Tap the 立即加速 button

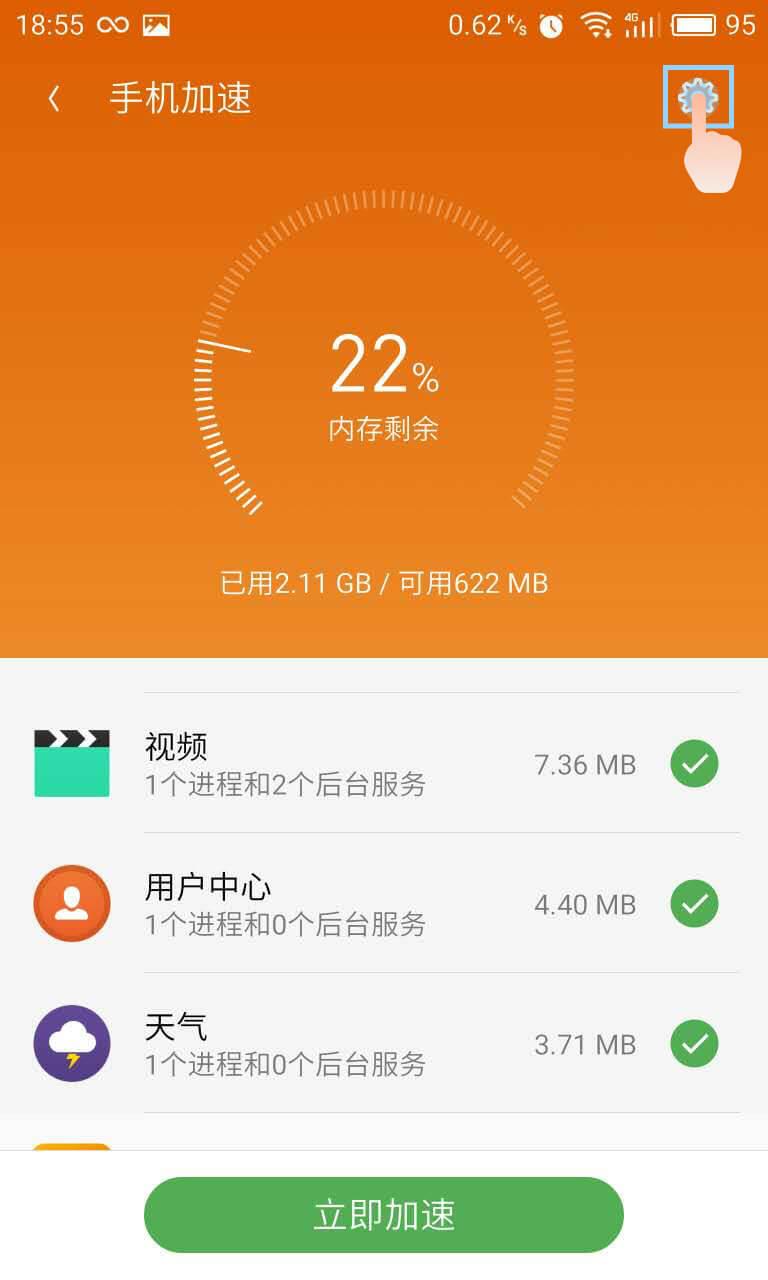(384, 1214)
